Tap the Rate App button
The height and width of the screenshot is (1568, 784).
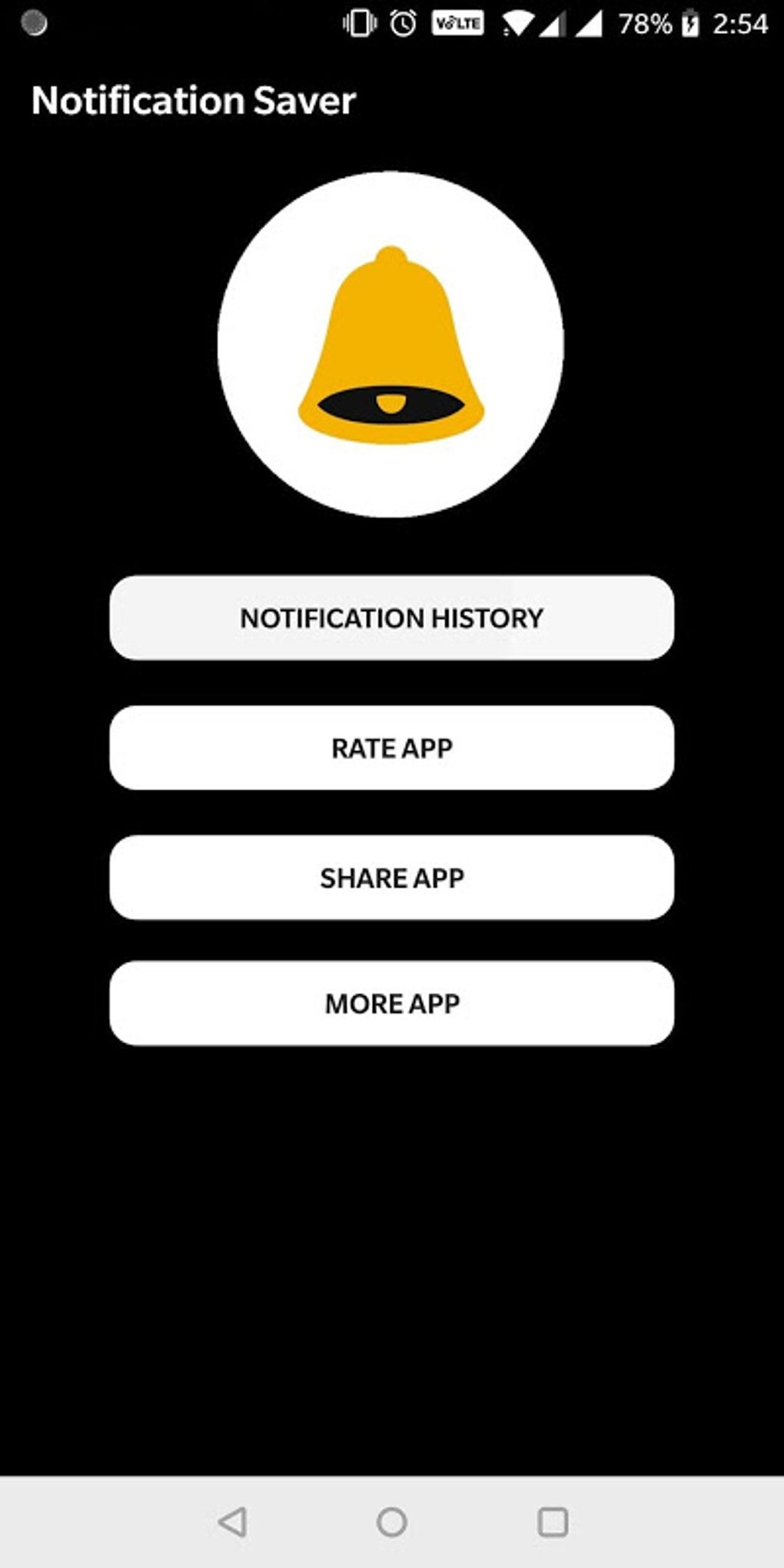391,747
